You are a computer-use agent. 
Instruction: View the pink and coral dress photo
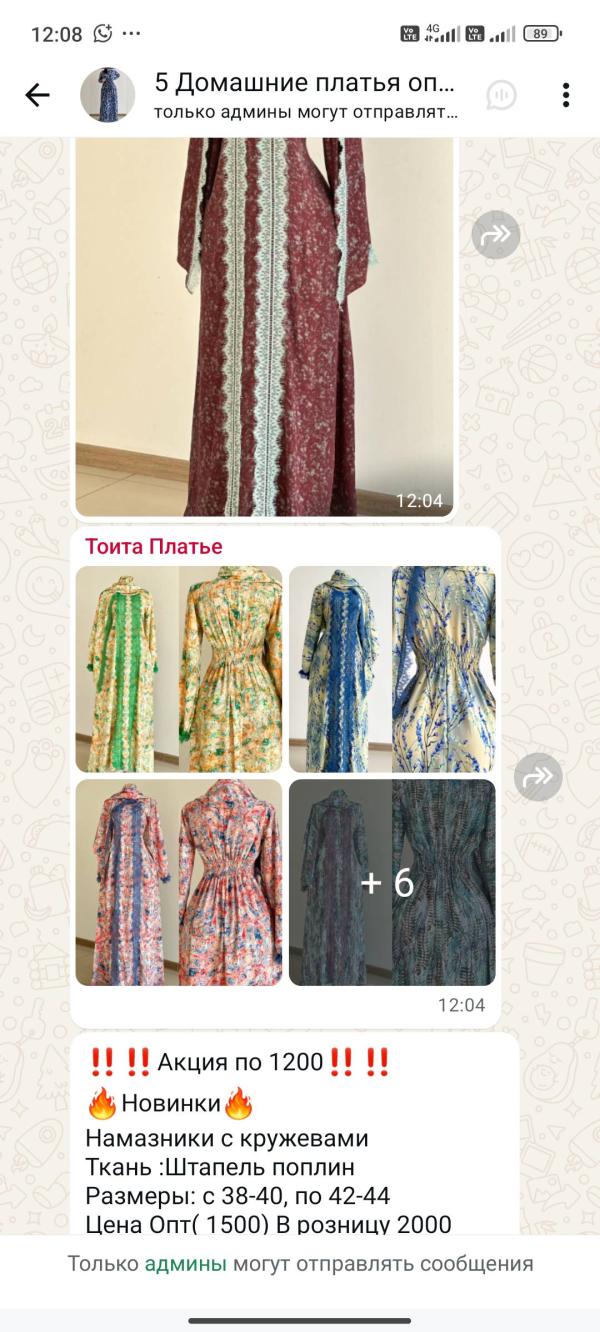(x=179, y=882)
